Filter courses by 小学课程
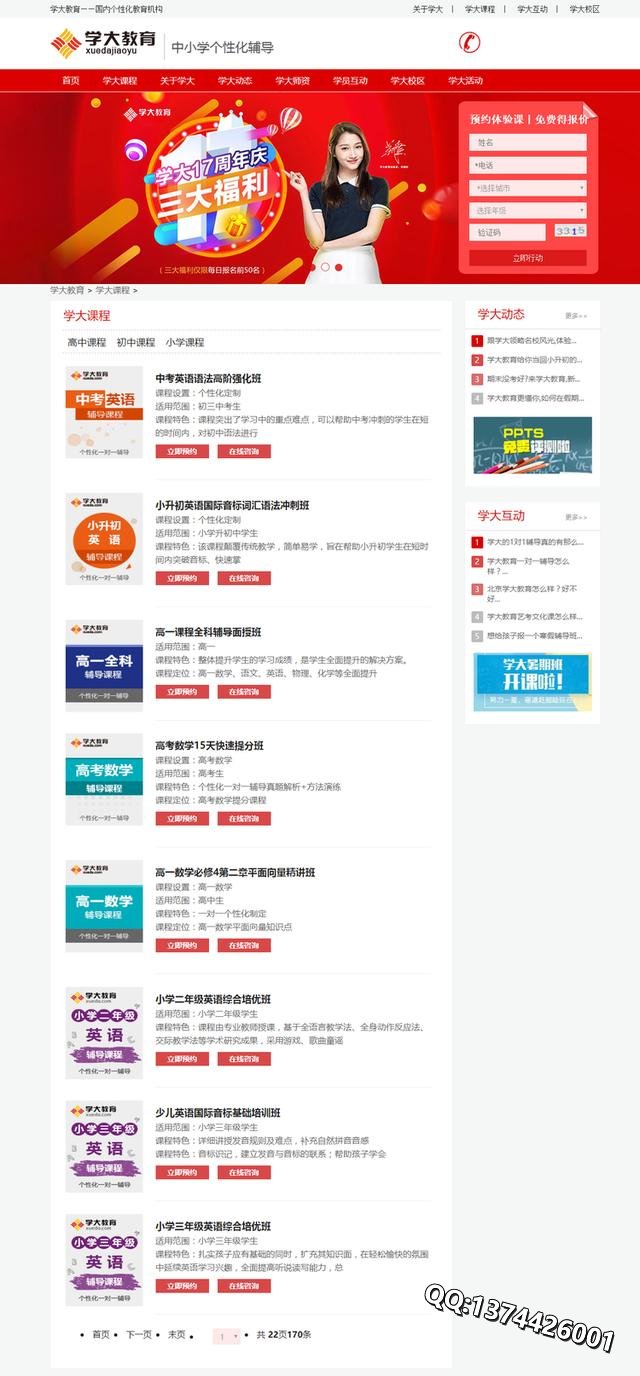640x1376 pixels. 185,342
